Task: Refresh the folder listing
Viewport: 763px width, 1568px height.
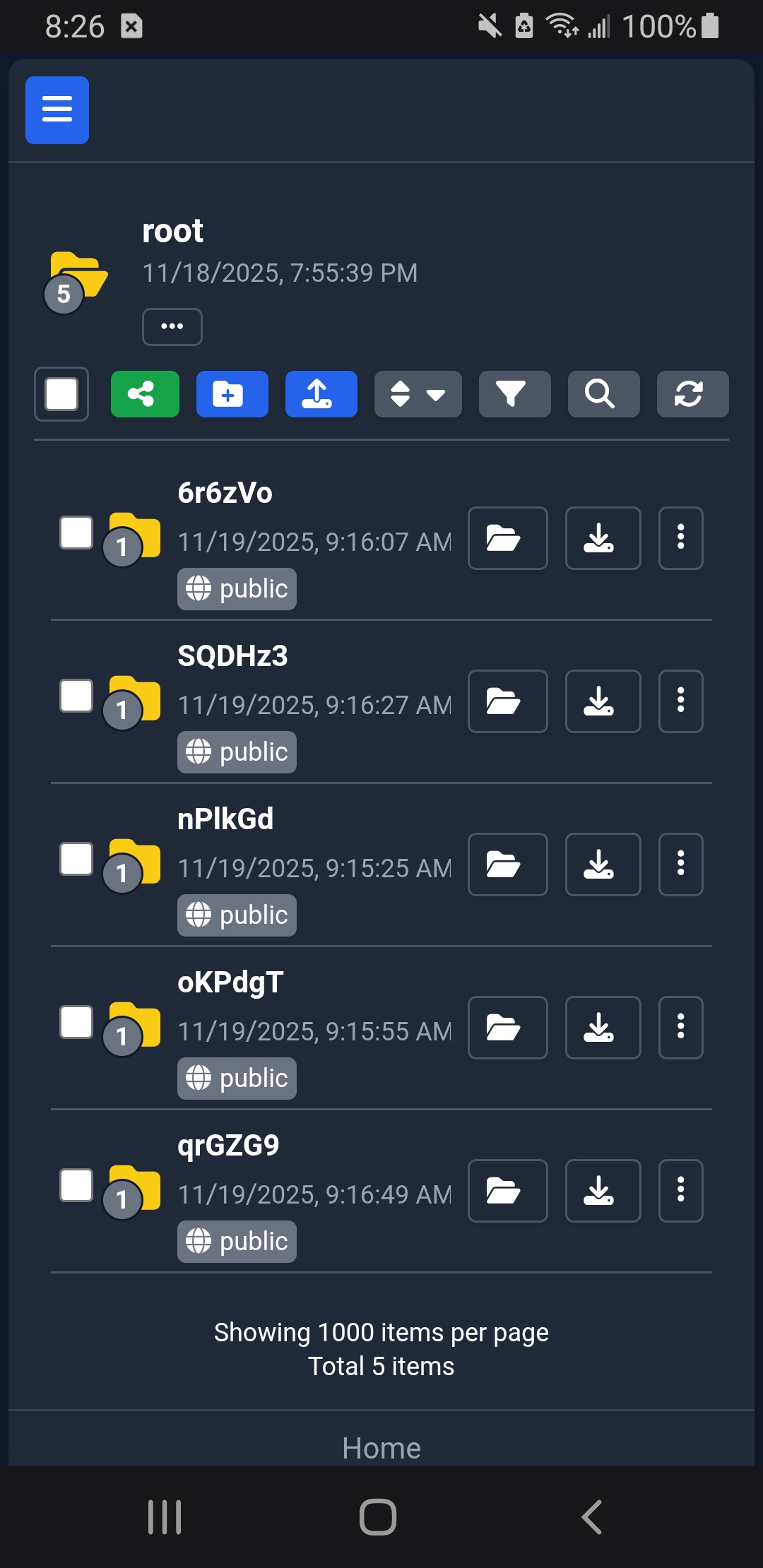Action: (692, 394)
